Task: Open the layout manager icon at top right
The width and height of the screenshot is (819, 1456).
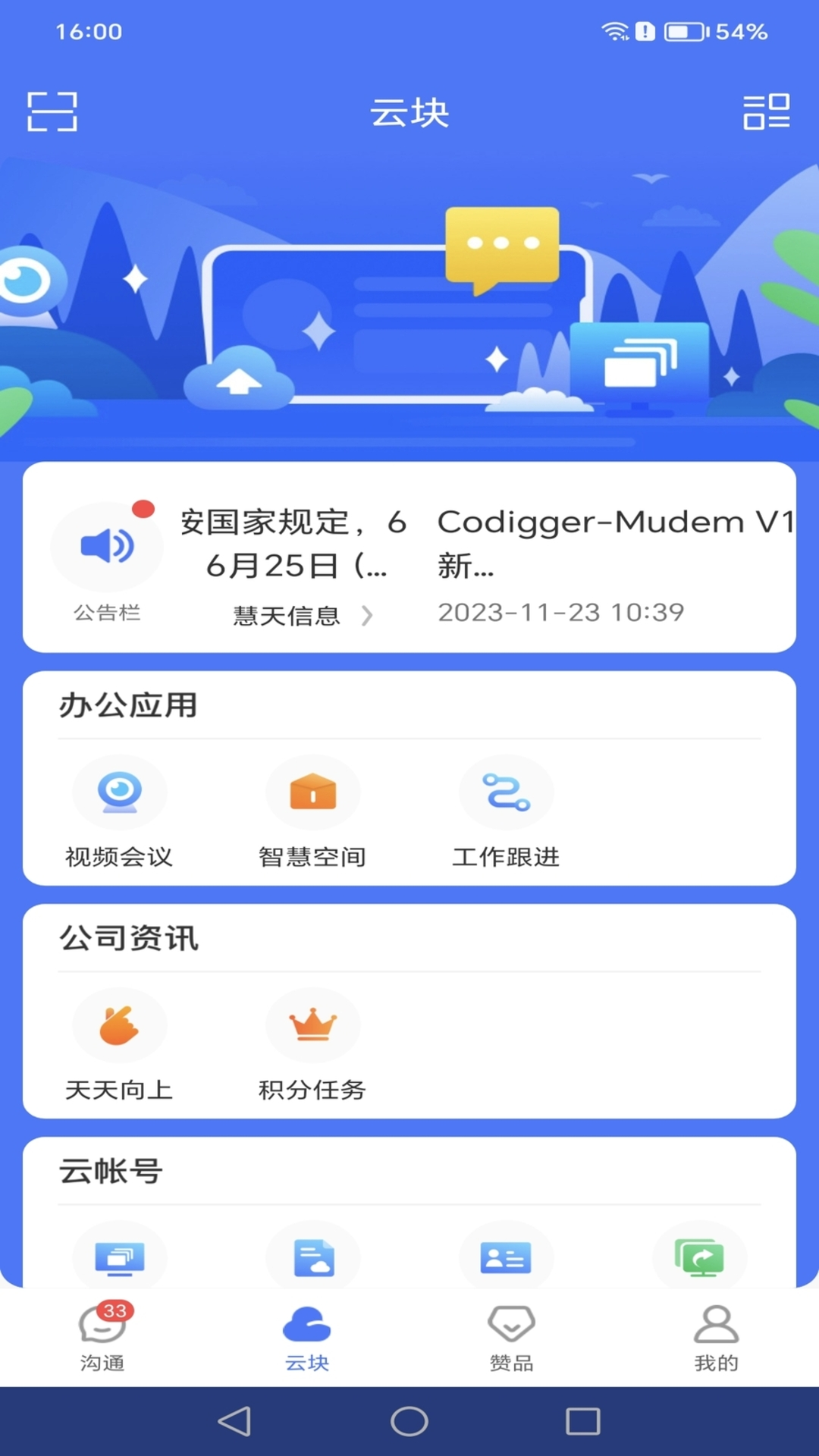Action: tap(766, 111)
